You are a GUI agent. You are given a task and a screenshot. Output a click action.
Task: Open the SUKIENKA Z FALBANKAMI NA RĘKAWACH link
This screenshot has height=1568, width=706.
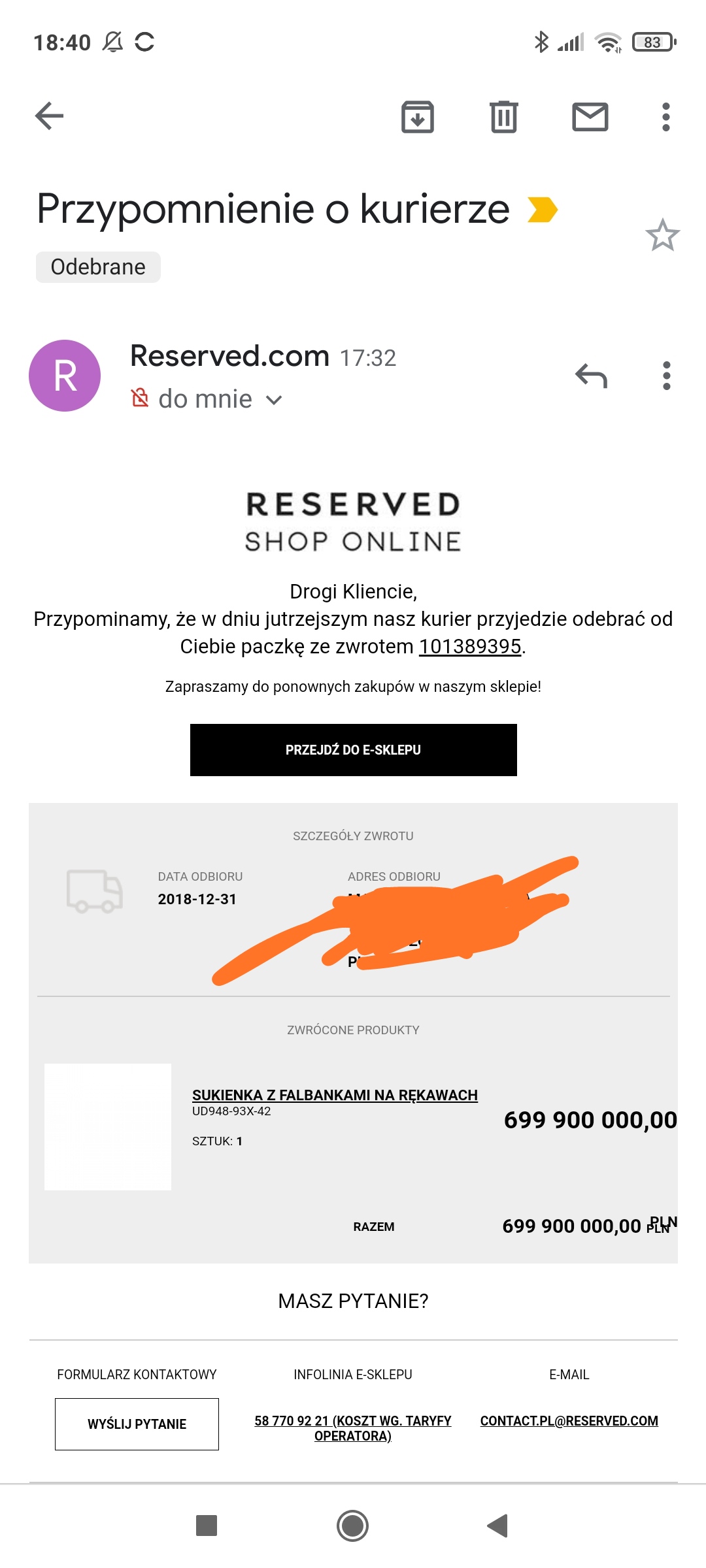(335, 1095)
